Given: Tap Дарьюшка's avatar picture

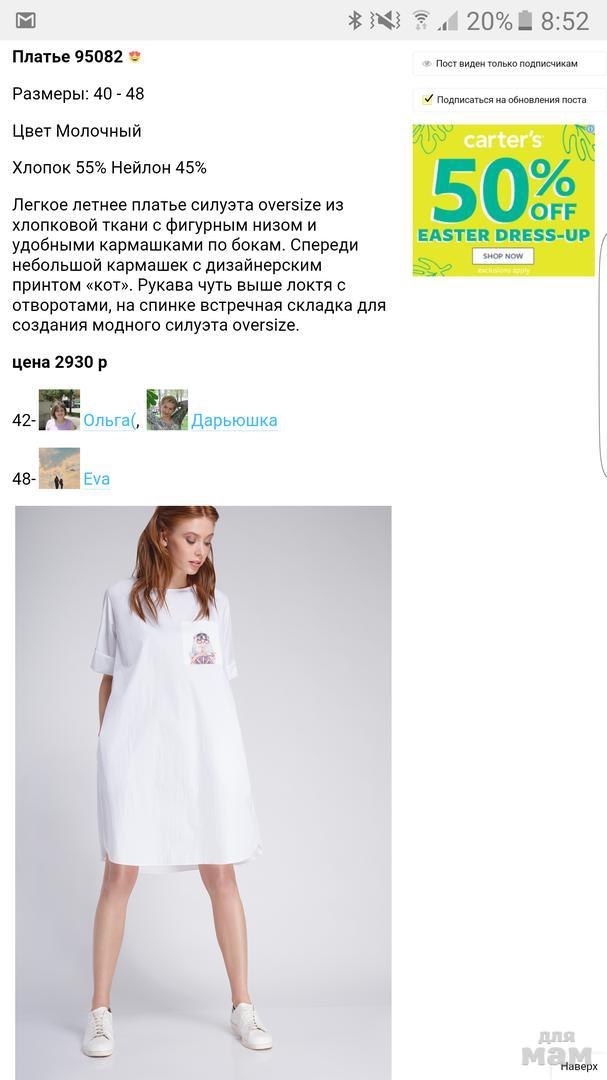Looking at the screenshot, I should pyautogui.click(x=167, y=410).
